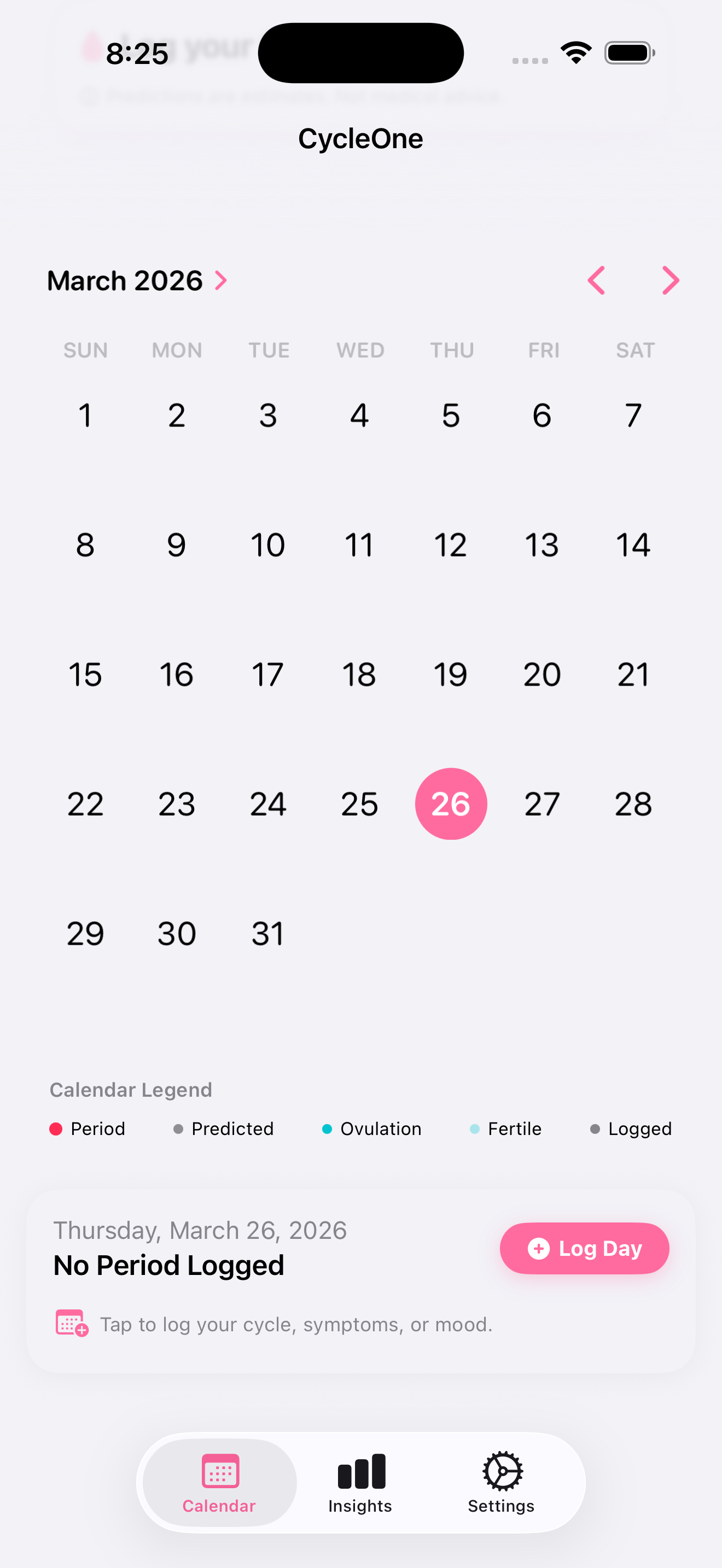Go to previous month with left chevron
This screenshot has width=722, height=1568.
(596, 280)
